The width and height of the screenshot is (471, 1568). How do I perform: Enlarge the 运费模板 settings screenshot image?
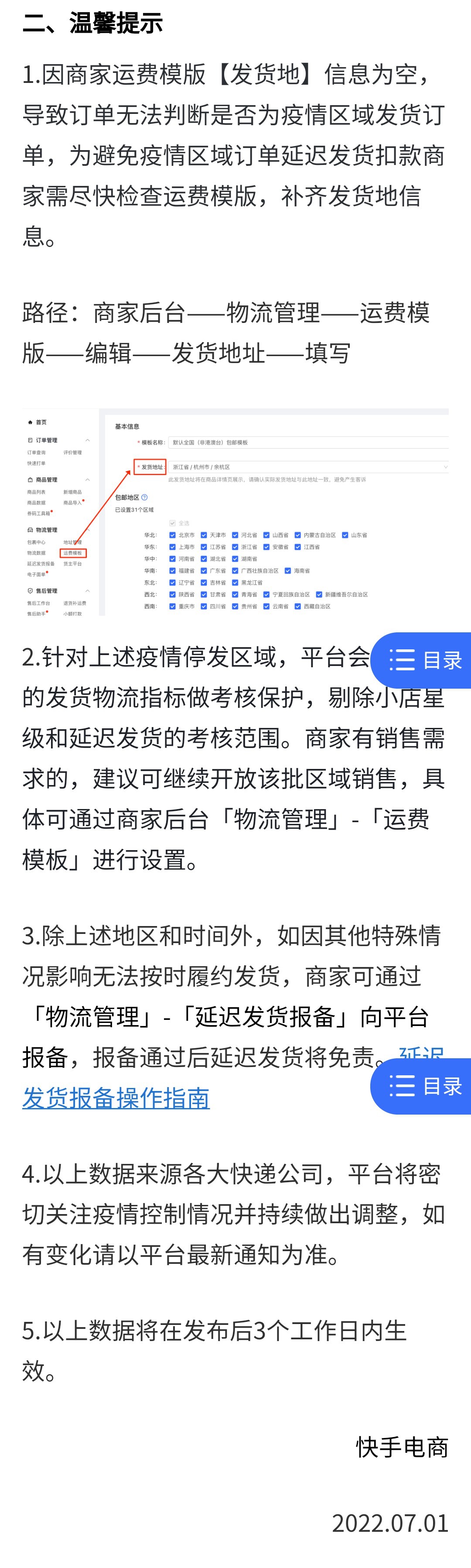[x=235, y=512]
